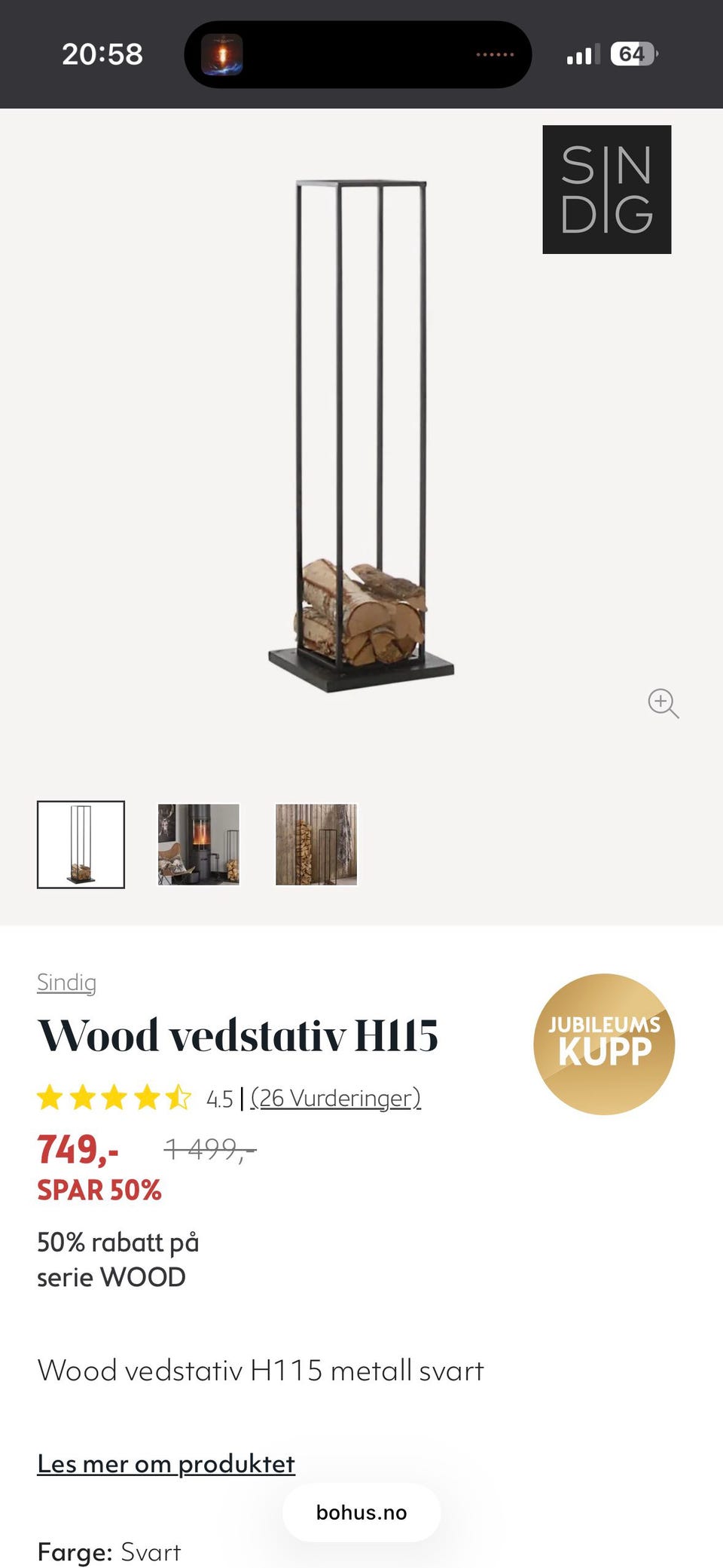Tap the SPAR 50% discount label
The width and height of the screenshot is (723, 1568).
pyautogui.click(x=99, y=1189)
